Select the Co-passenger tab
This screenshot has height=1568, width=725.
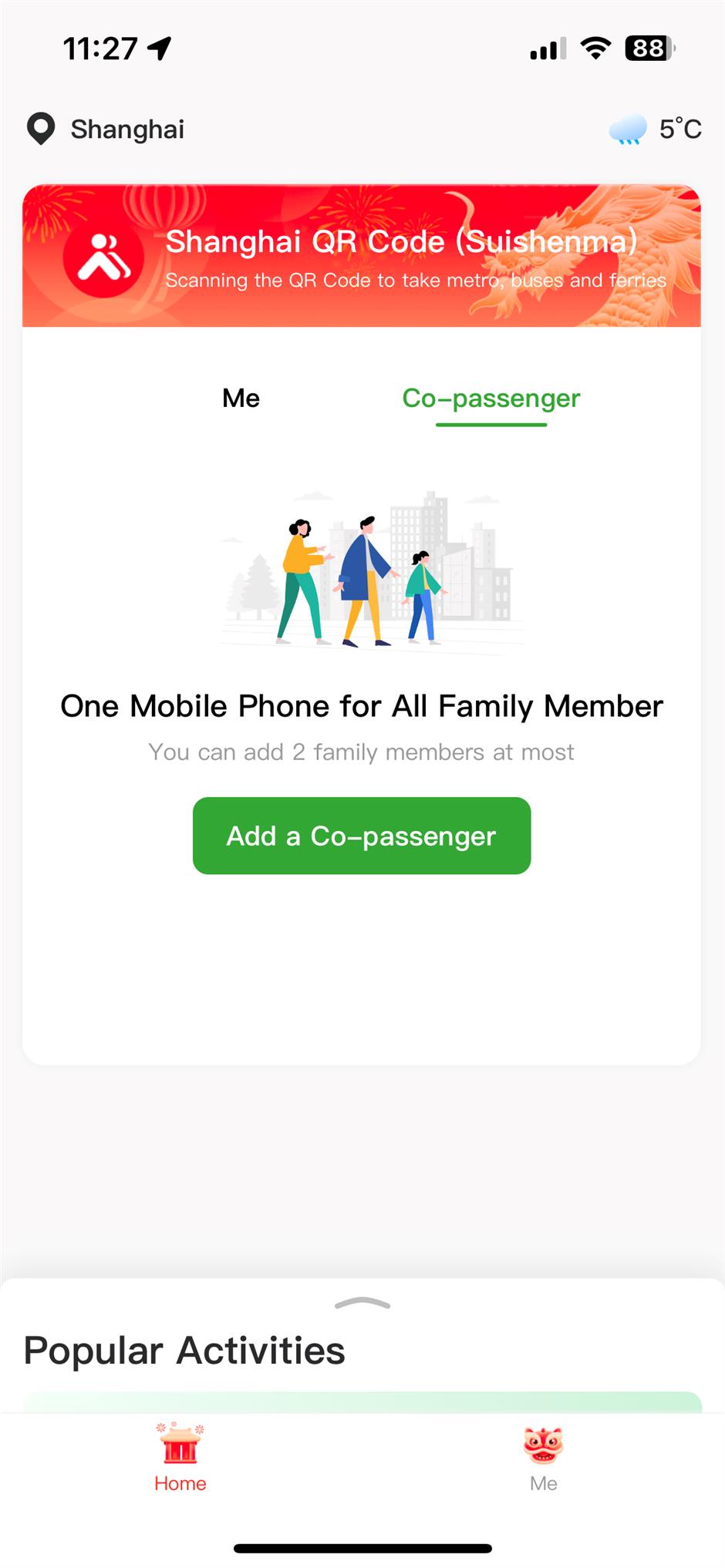(x=491, y=399)
